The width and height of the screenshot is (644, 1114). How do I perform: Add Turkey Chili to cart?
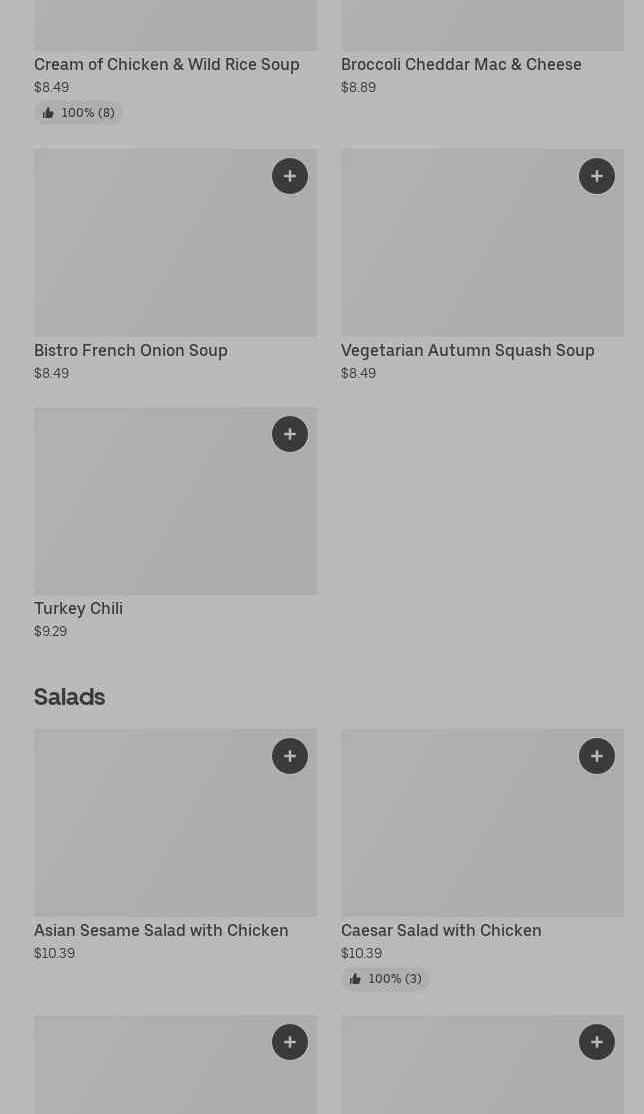pos(290,434)
